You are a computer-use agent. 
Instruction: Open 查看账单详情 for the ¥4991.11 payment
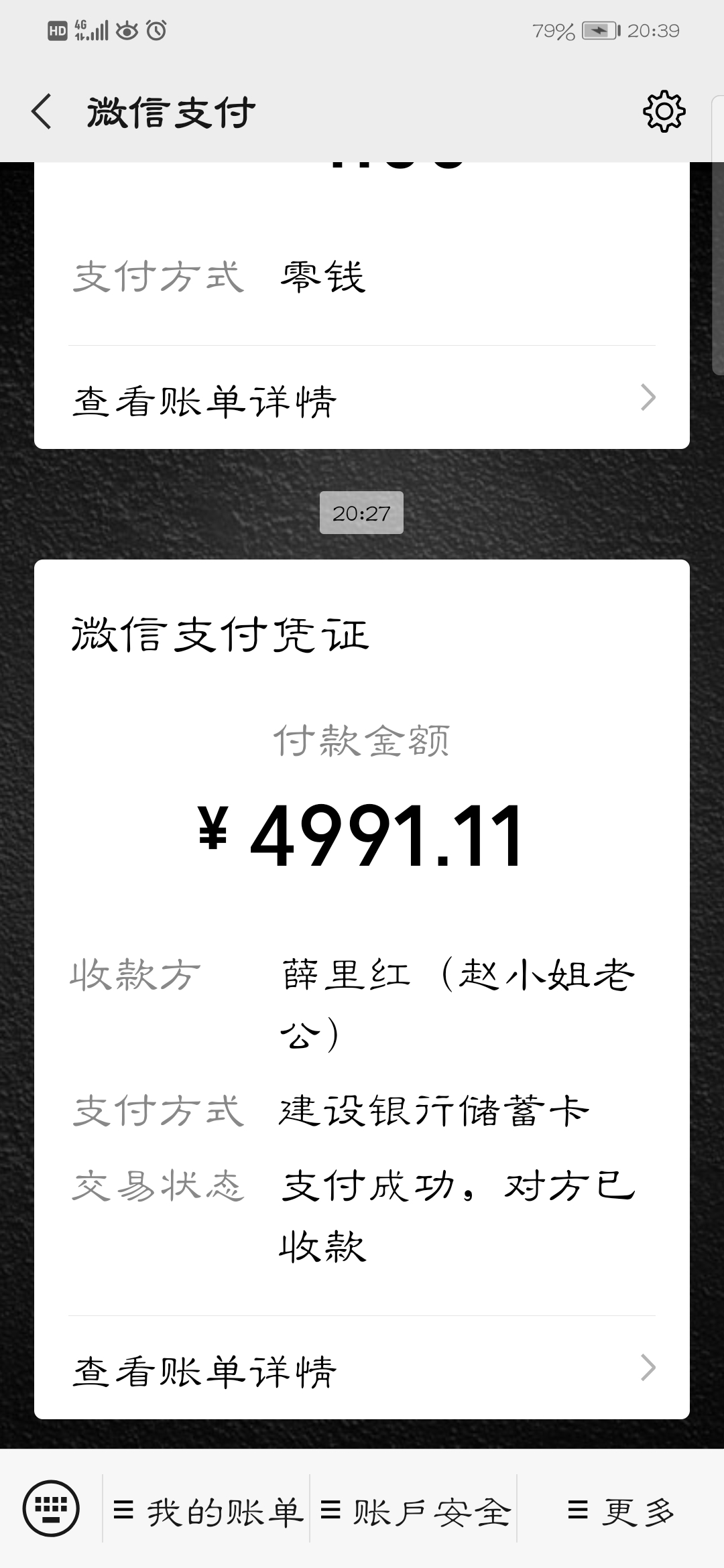[362, 1370]
